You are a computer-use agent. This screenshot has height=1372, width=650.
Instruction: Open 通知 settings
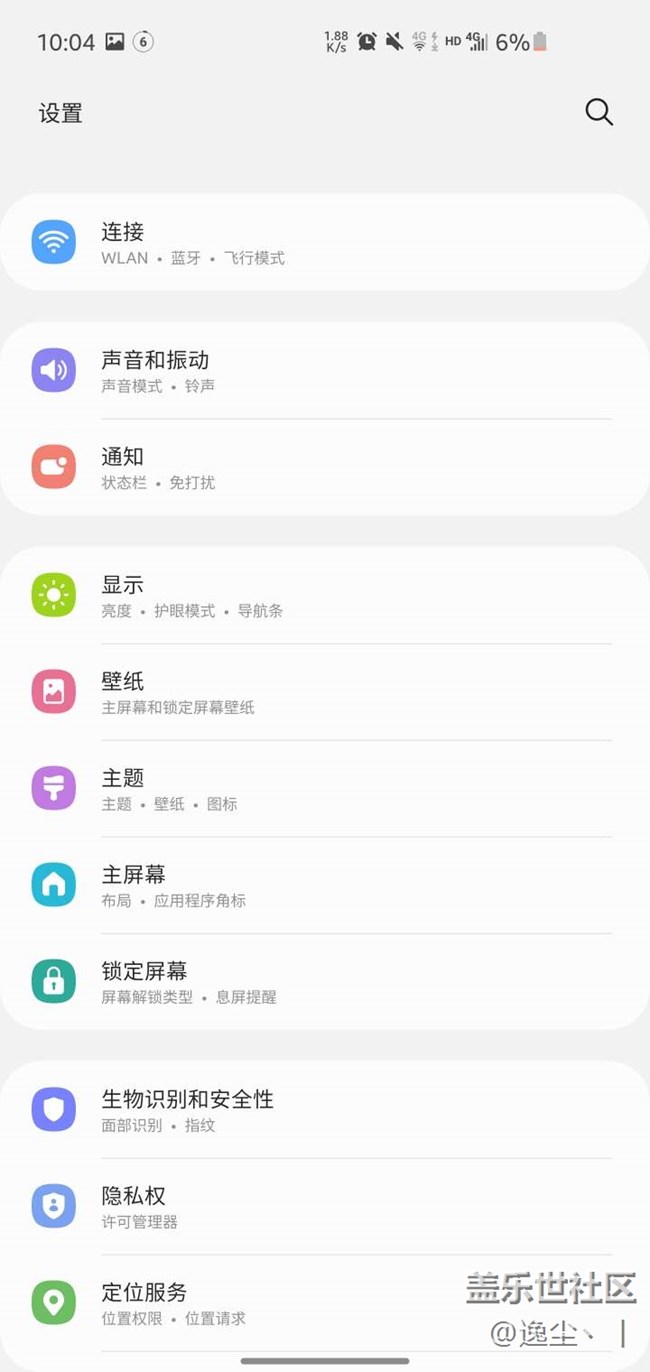(325, 468)
